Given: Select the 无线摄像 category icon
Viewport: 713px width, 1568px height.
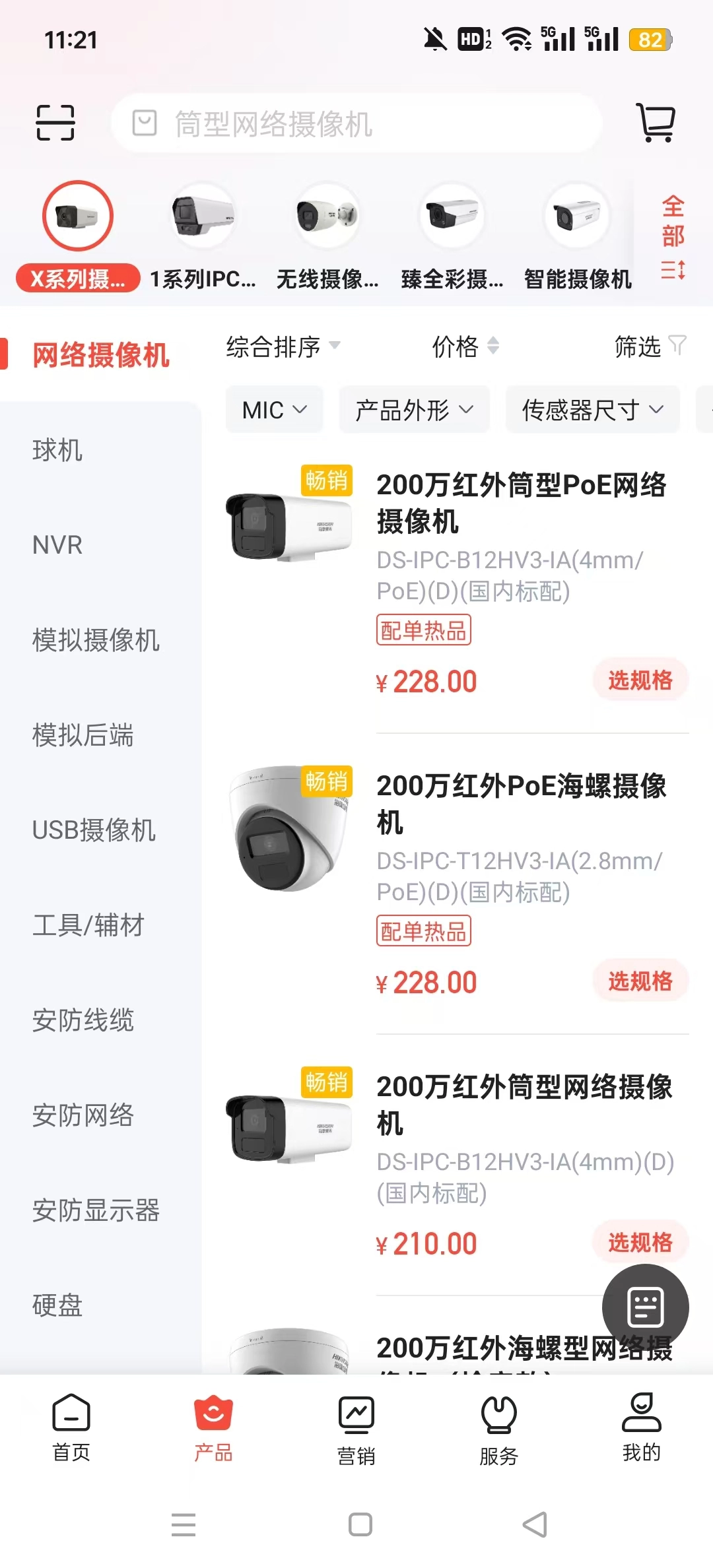Looking at the screenshot, I should coord(327,216).
